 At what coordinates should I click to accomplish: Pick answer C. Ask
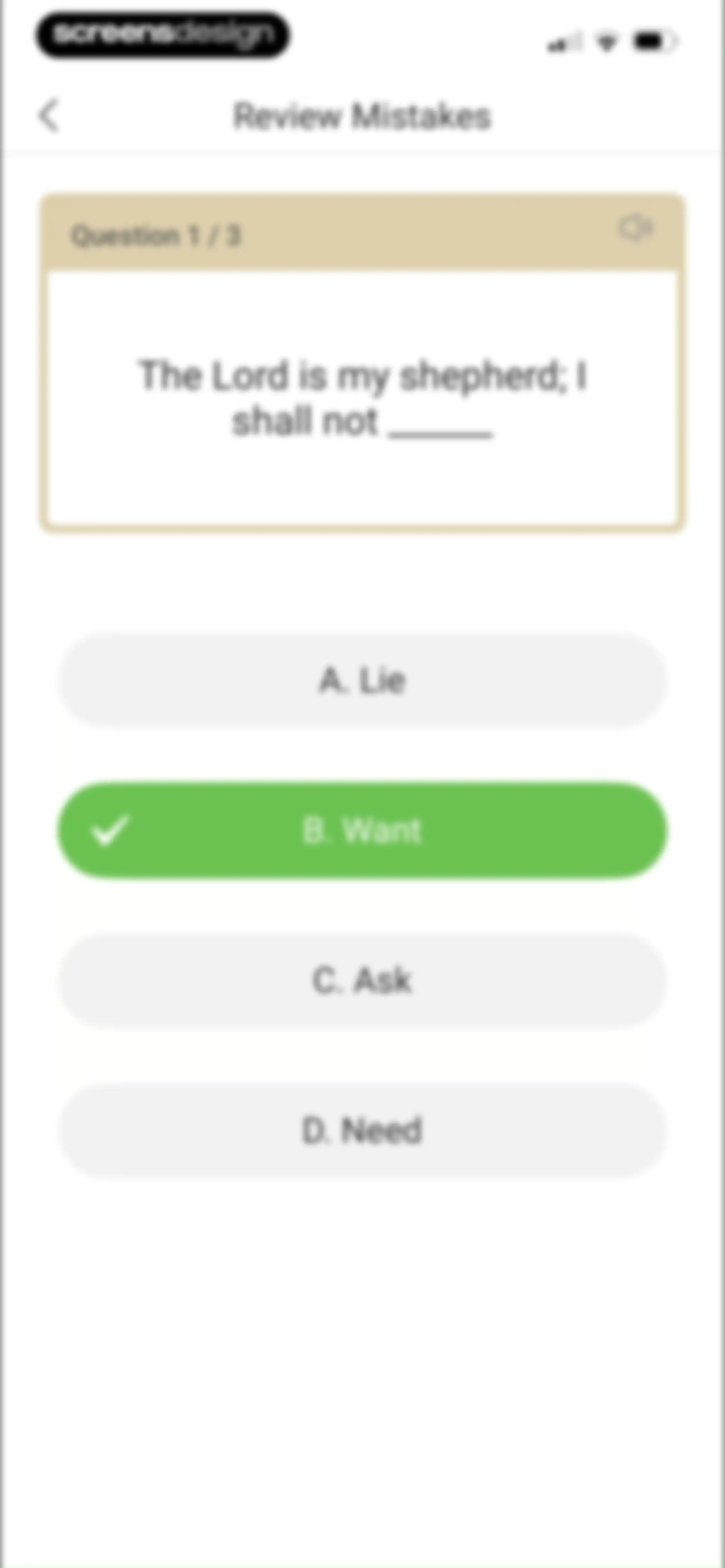tap(363, 981)
